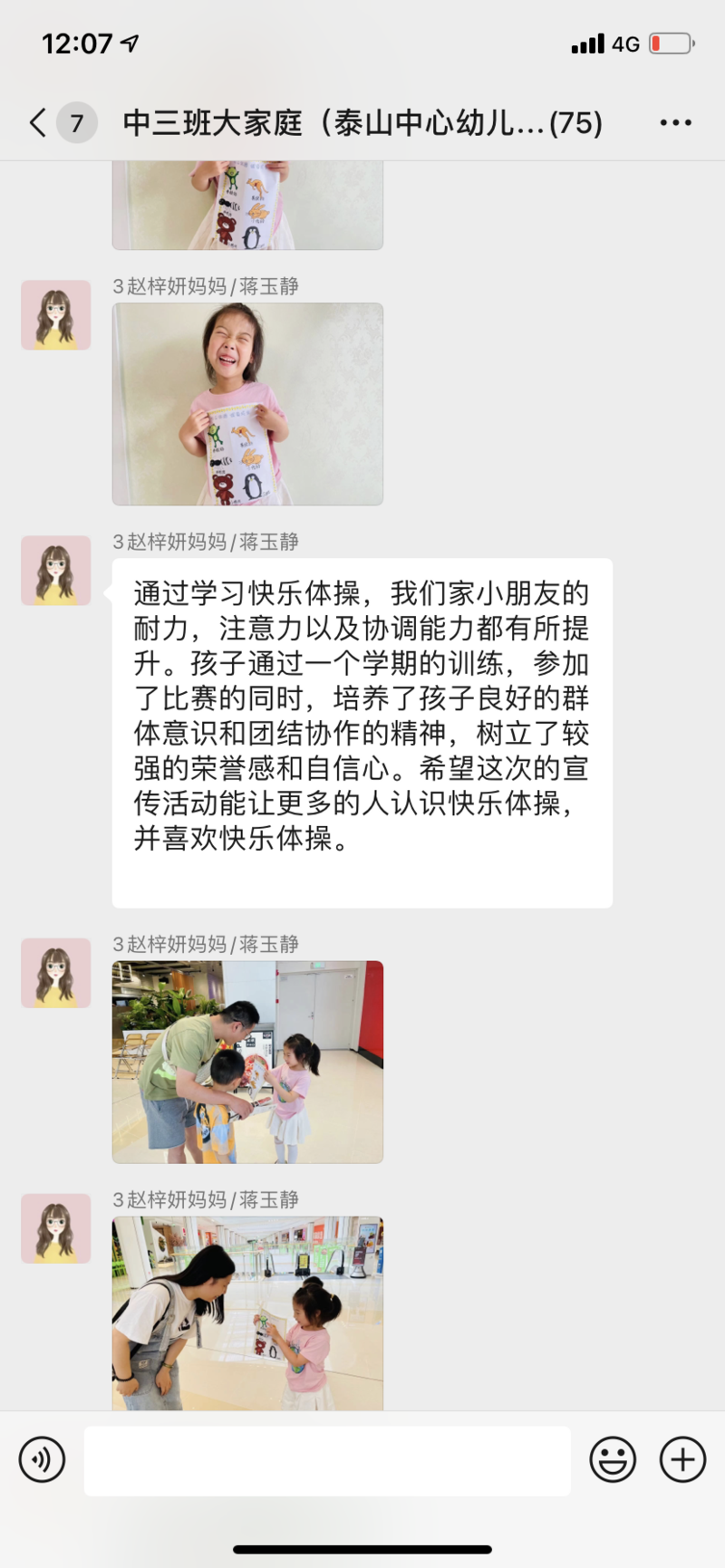View photo of woman bending toward girl
This screenshot has width=725, height=1568.
247,1313
